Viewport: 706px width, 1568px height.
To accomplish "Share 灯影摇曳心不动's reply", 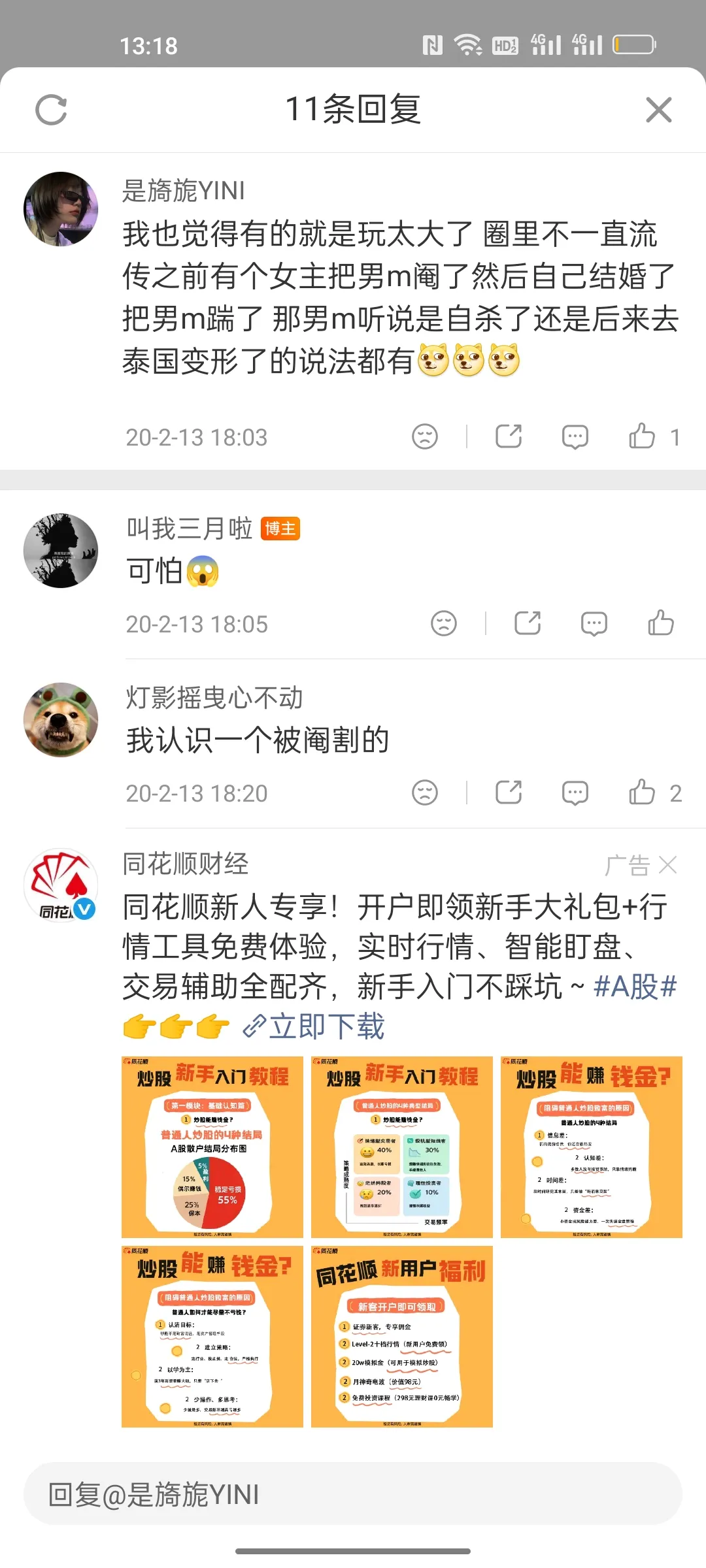I will pyautogui.click(x=509, y=792).
